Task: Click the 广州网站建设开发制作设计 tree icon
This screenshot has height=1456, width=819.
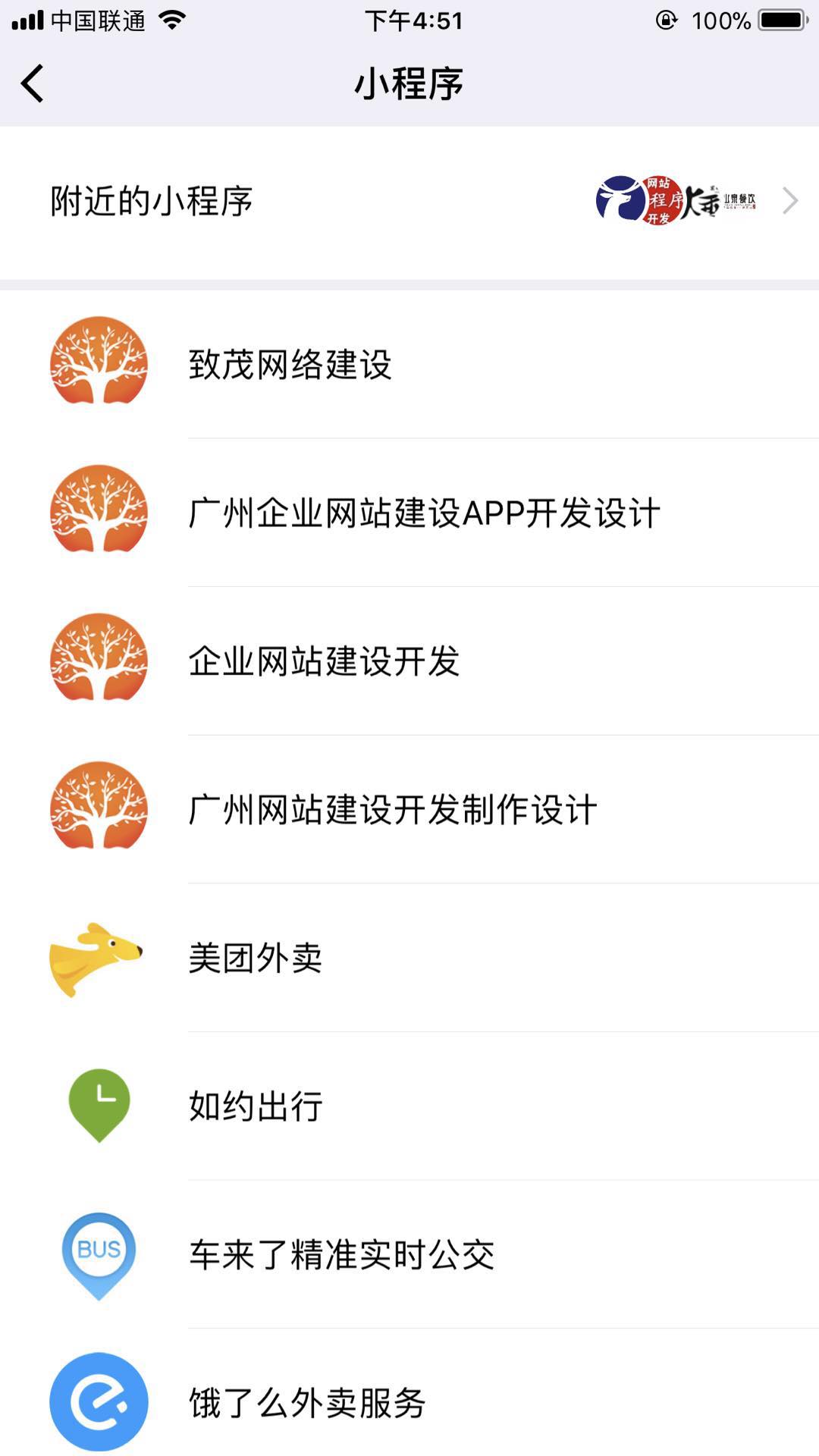Action: [x=99, y=808]
